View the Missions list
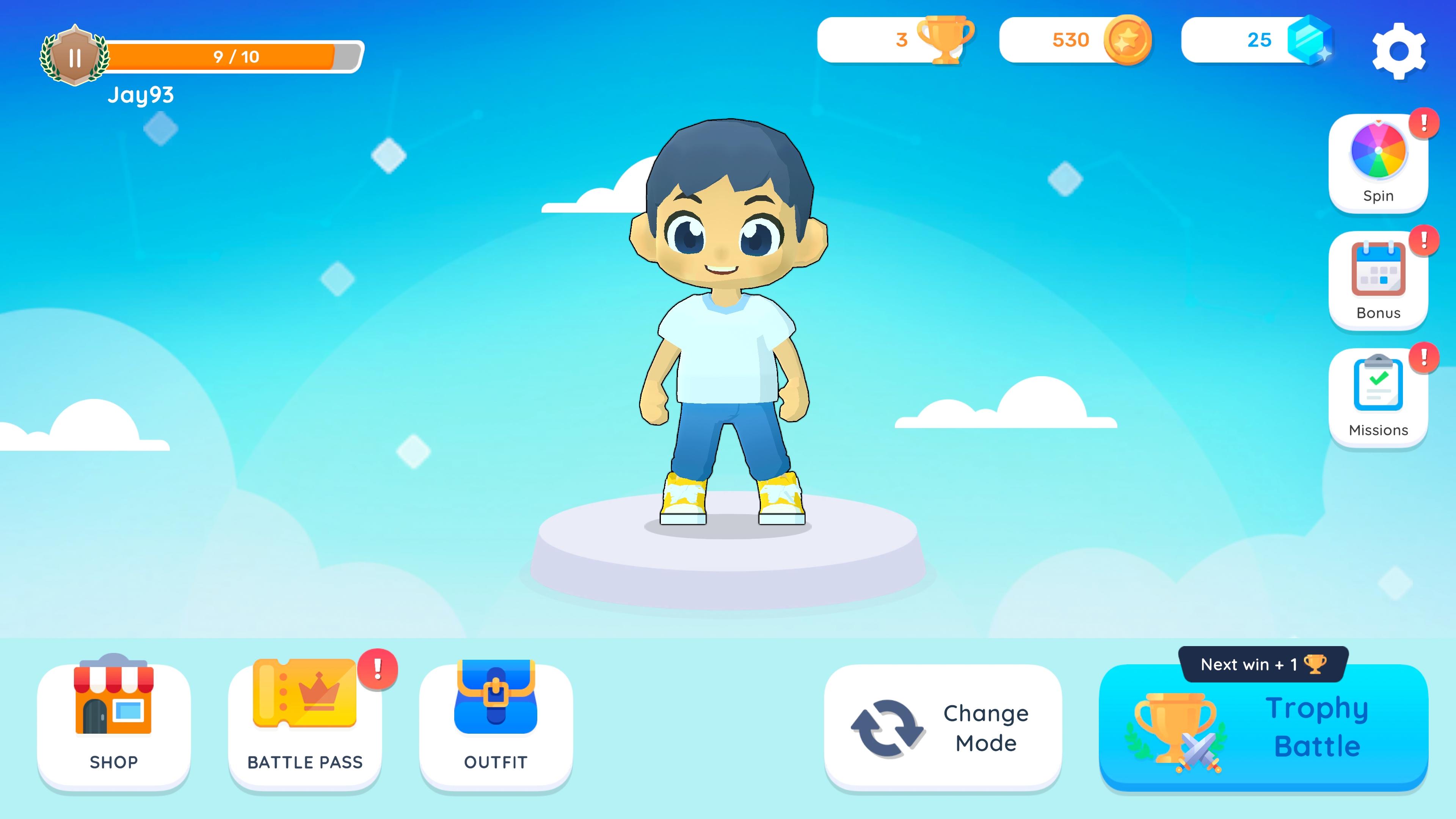 1378,397
